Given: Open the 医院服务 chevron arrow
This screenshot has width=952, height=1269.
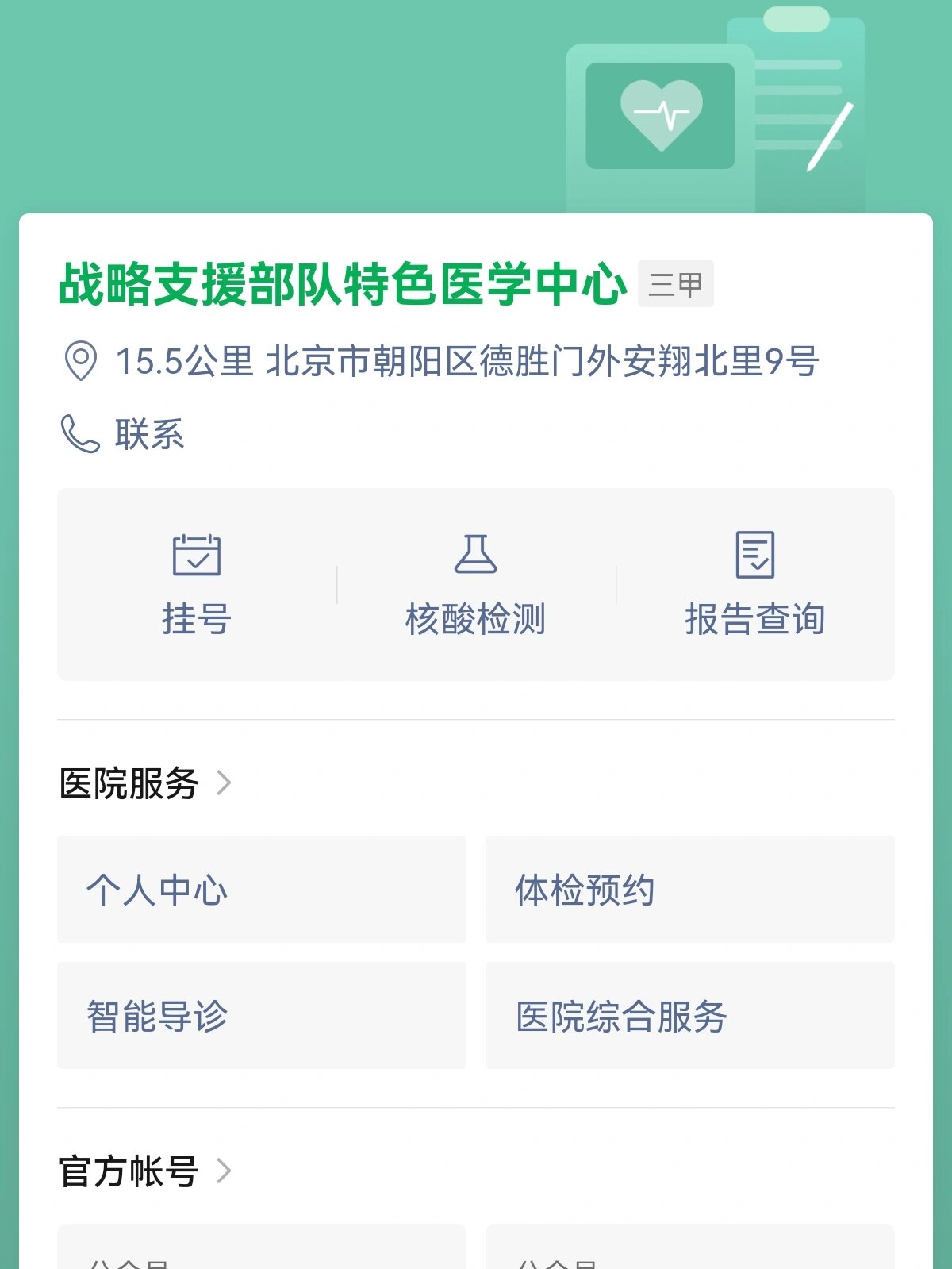Looking at the screenshot, I should pyautogui.click(x=226, y=783).
